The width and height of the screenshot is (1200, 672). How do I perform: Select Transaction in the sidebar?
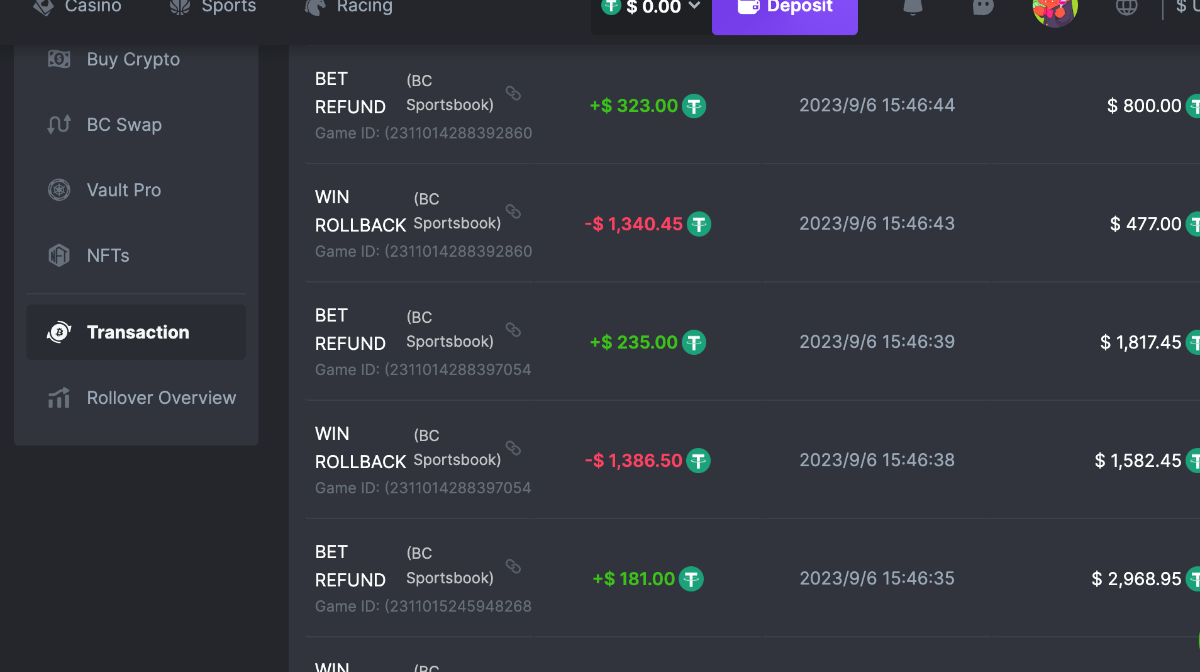[137, 332]
